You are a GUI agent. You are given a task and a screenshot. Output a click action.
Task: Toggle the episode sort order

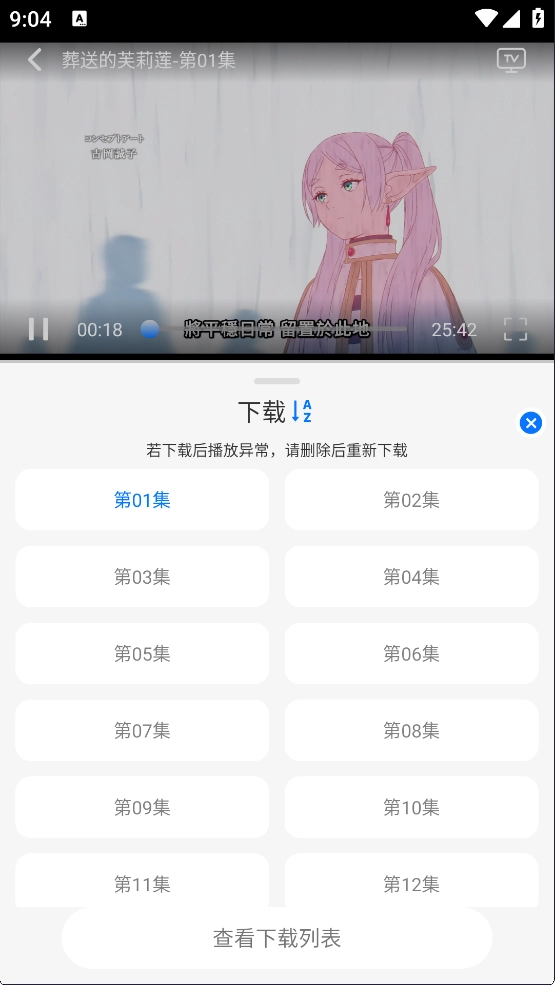302,411
